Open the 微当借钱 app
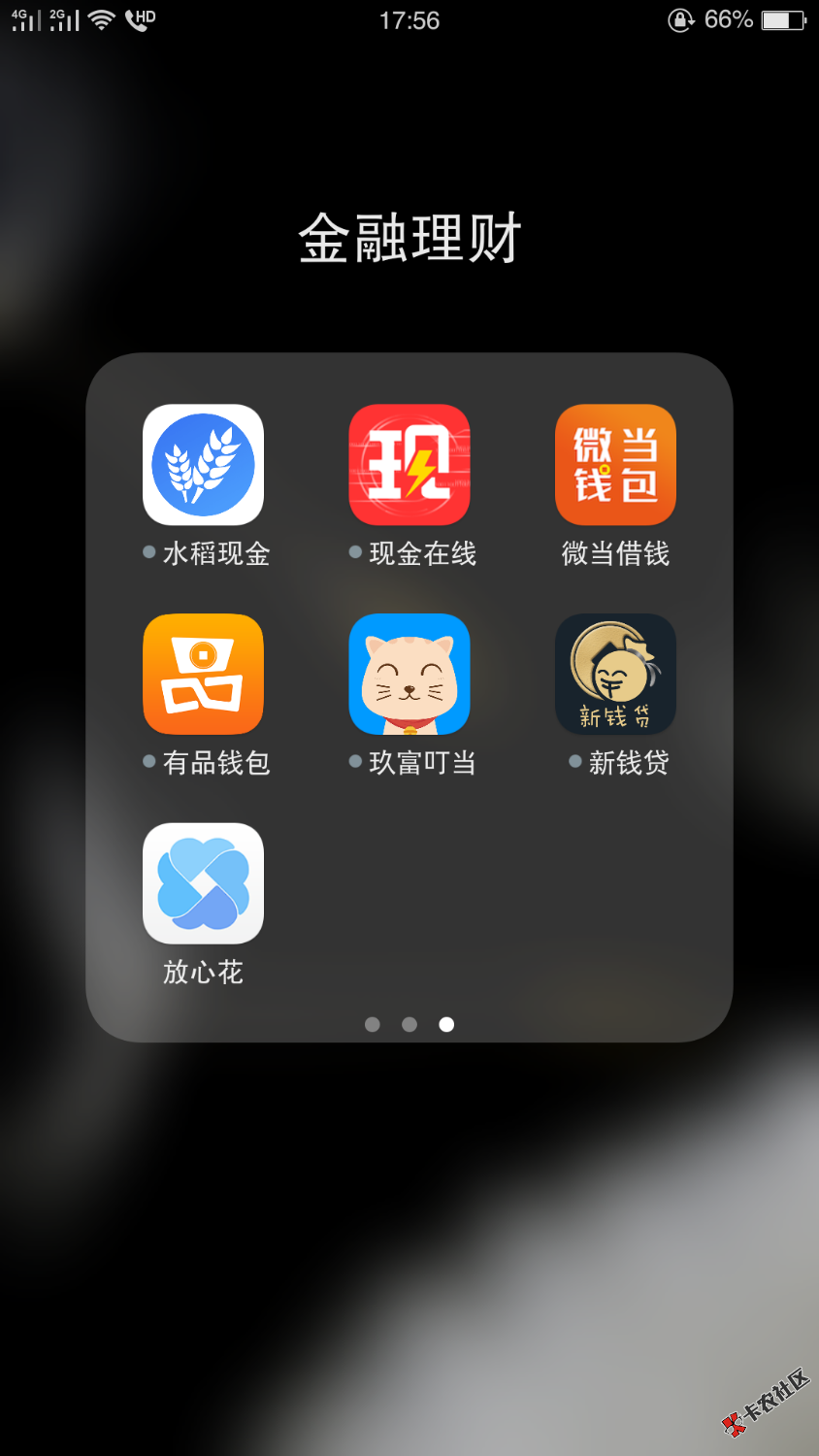The width and height of the screenshot is (819, 1456). click(615, 465)
